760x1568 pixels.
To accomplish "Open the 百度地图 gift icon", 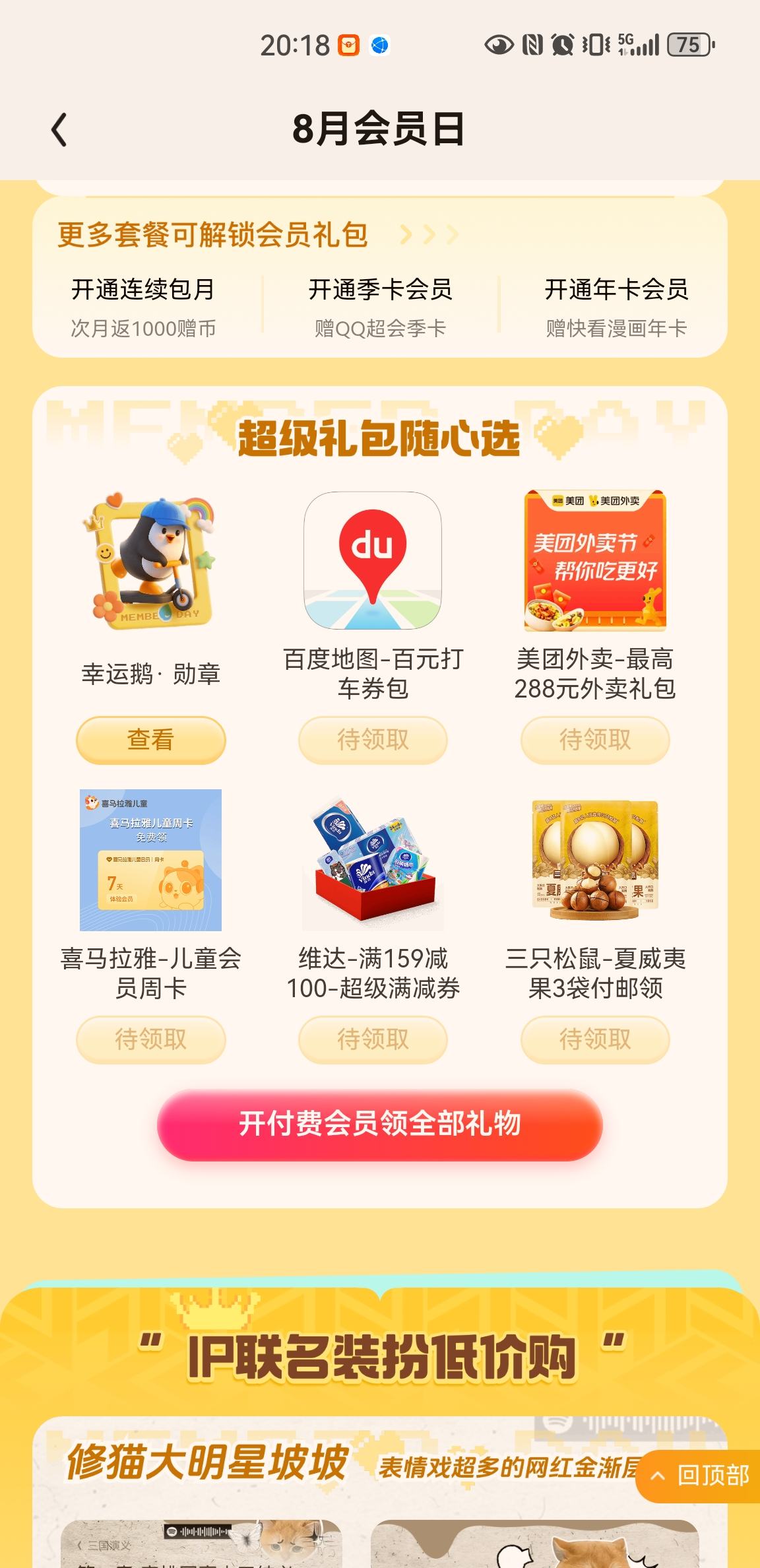I will (373, 560).
